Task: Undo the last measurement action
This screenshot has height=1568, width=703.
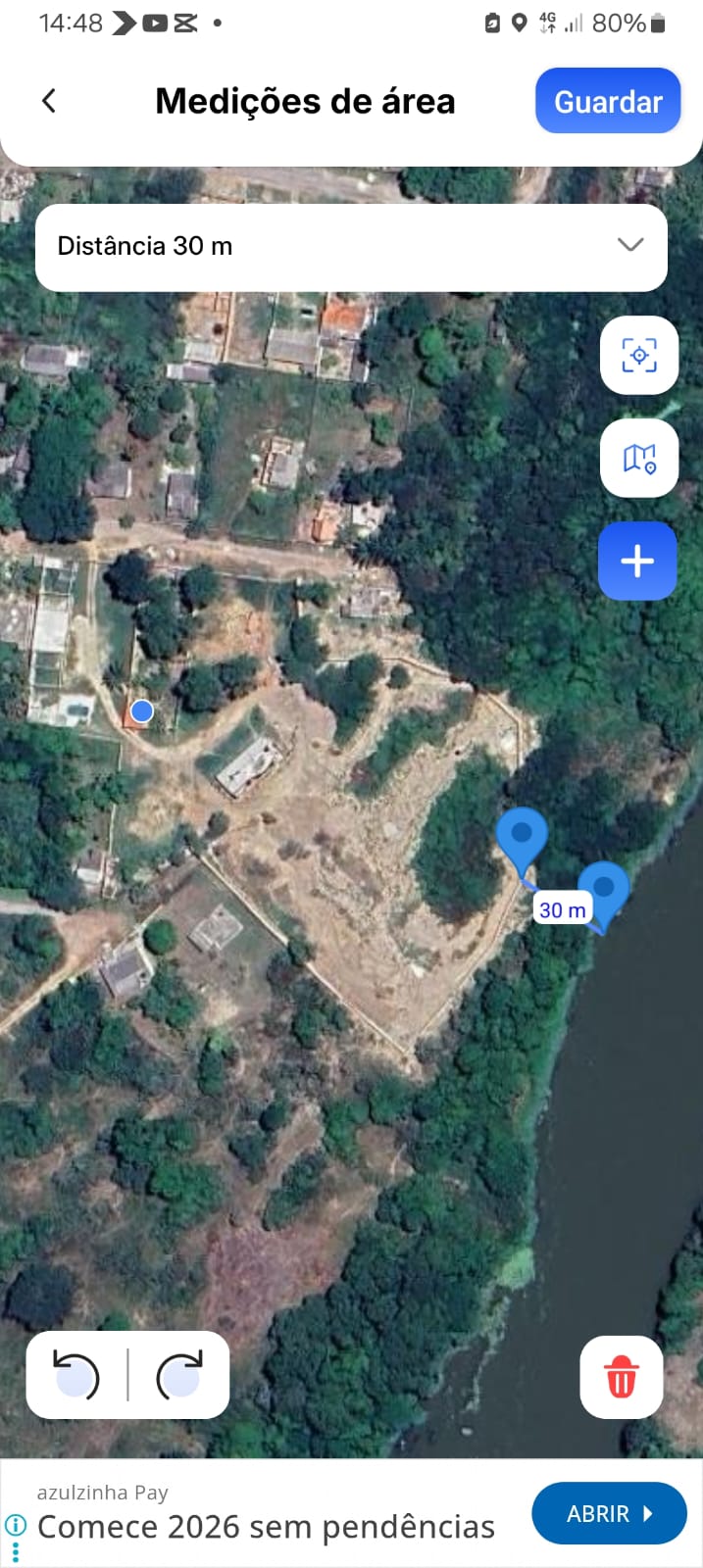Action: pyautogui.click(x=77, y=1375)
